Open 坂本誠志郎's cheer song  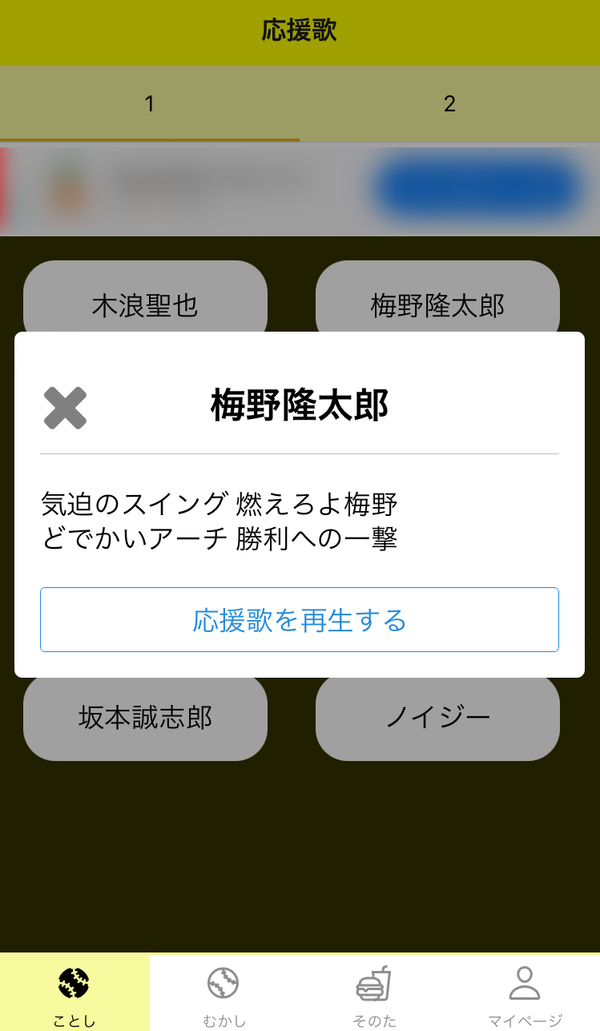[x=145, y=717]
